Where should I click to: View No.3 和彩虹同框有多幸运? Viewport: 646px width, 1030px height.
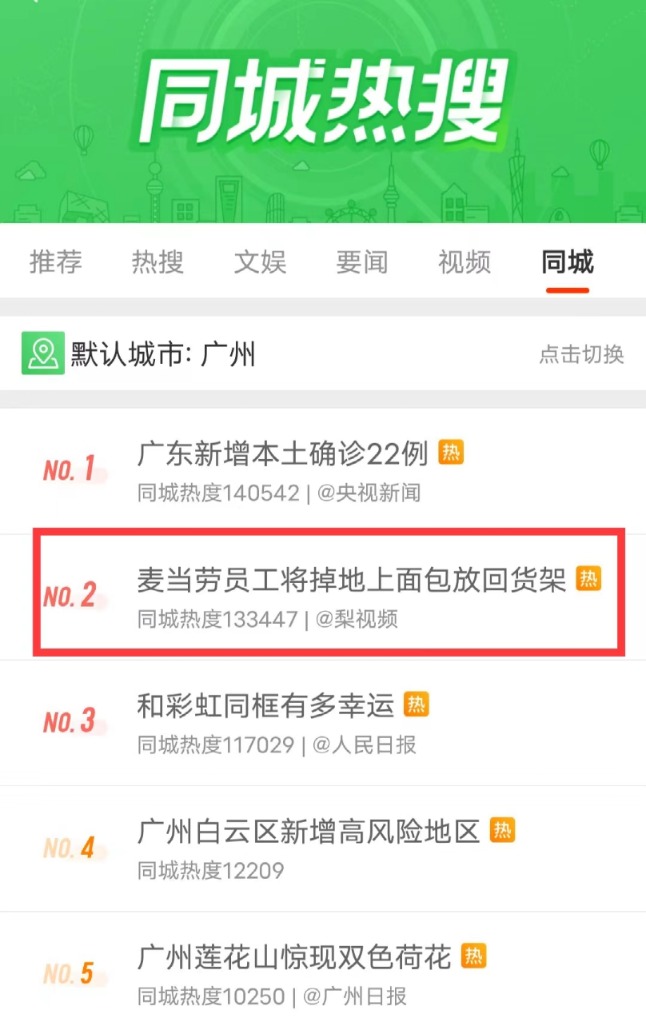tap(266, 706)
